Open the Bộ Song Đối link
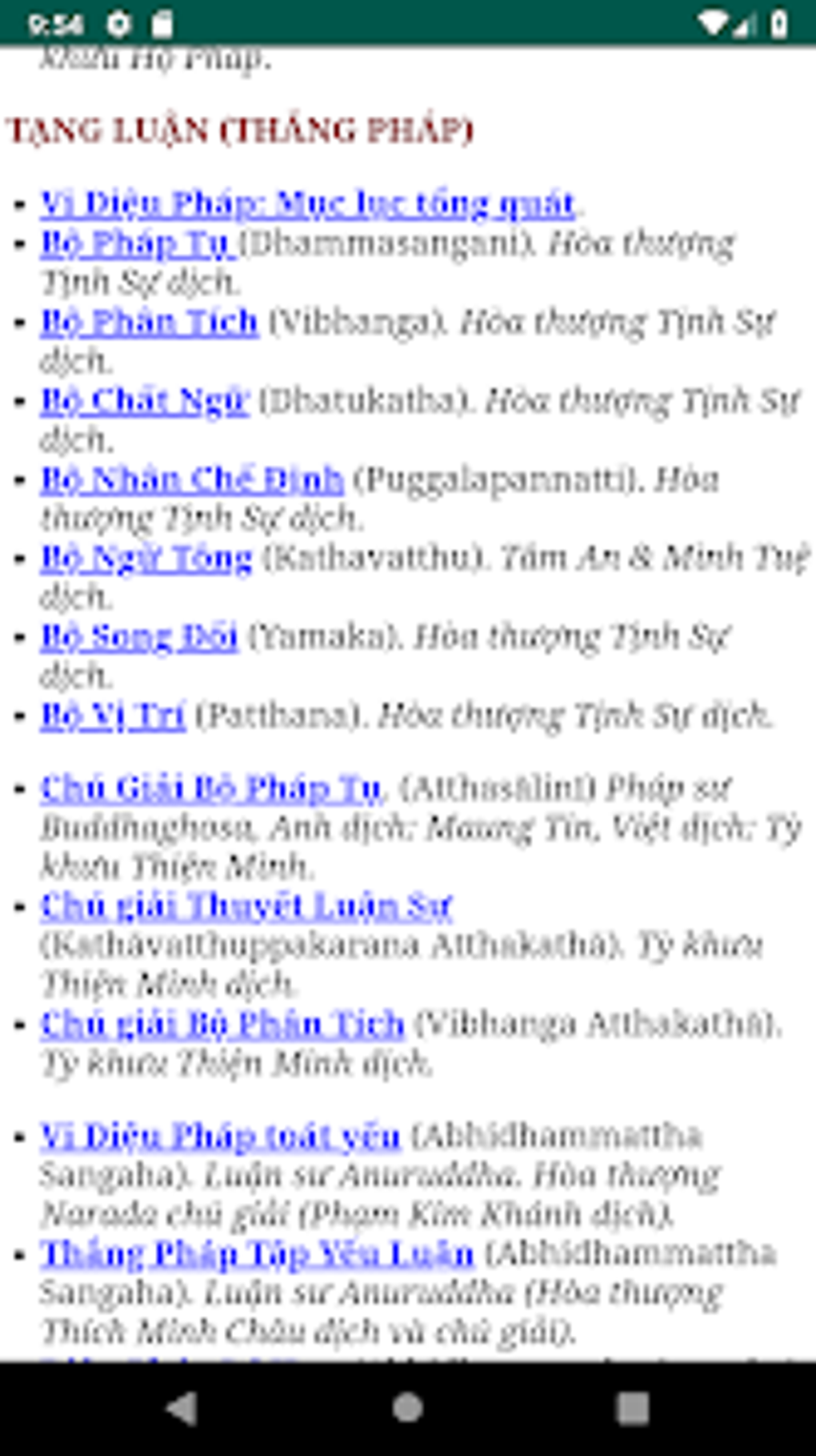816x1456 pixels. tap(139, 637)
